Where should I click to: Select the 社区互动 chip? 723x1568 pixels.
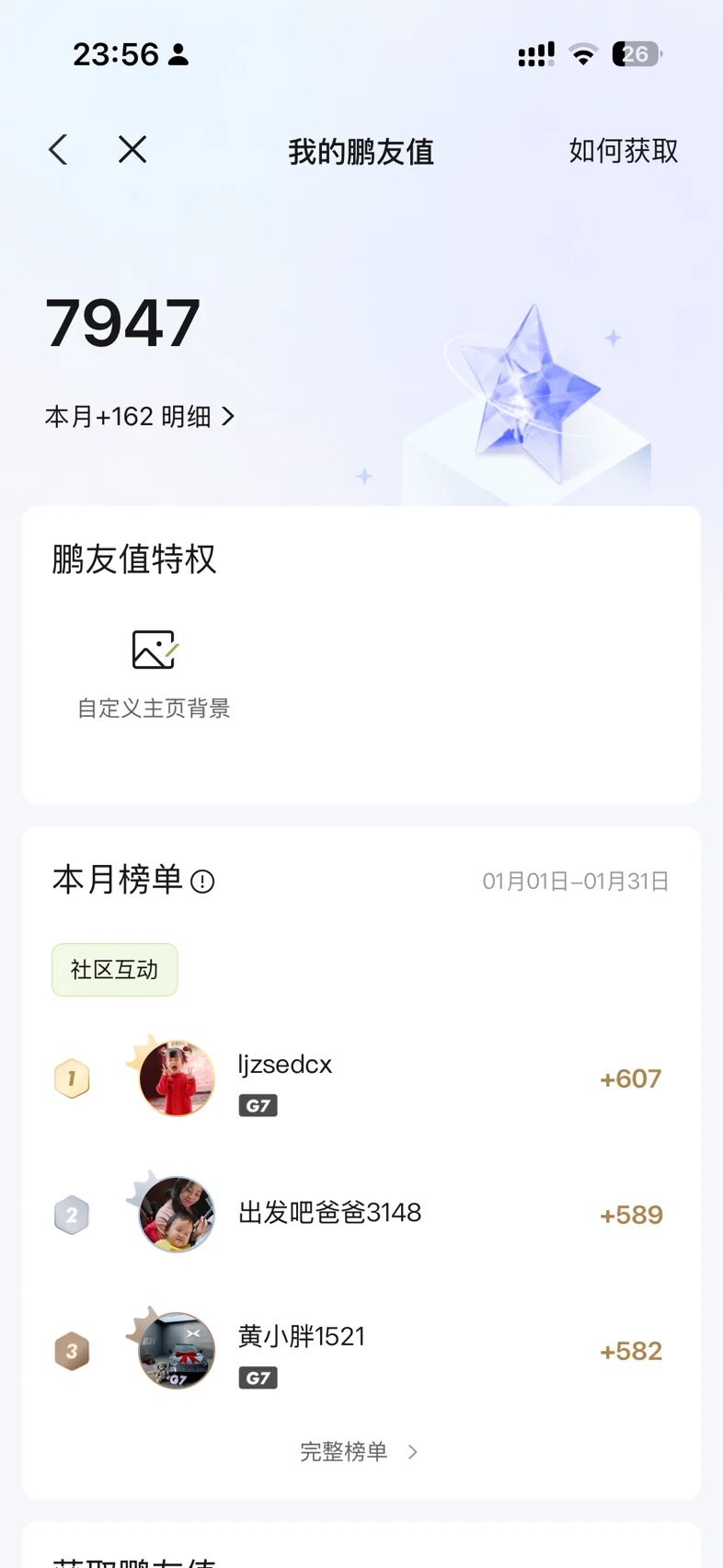tap(114, 970)
